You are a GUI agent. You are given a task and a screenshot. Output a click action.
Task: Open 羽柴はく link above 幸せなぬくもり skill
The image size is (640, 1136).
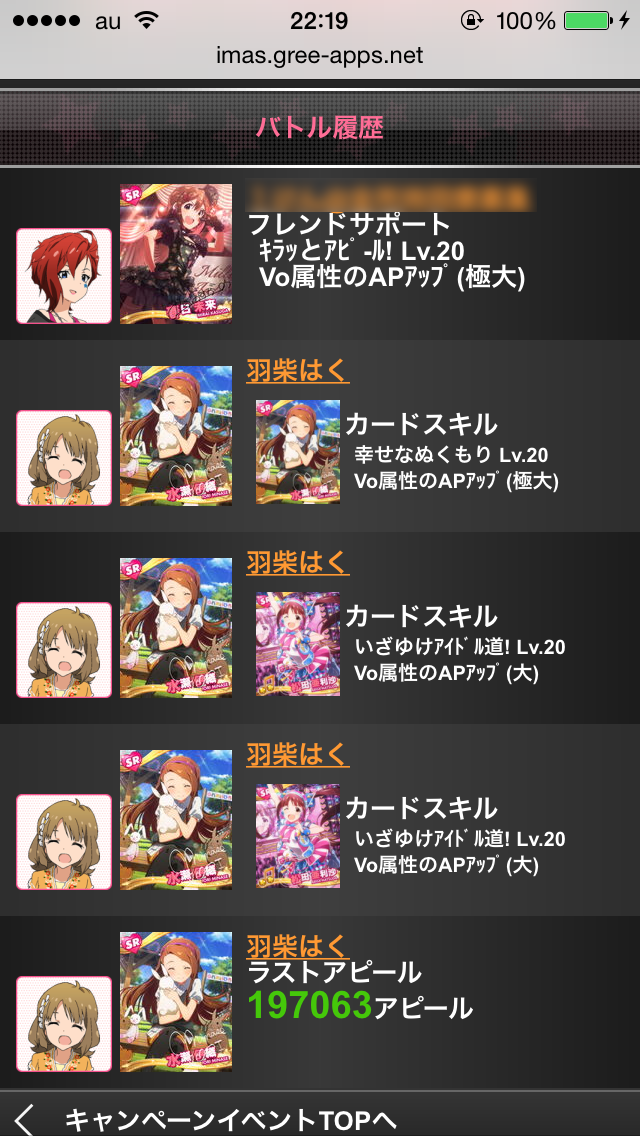coord(298,370)
